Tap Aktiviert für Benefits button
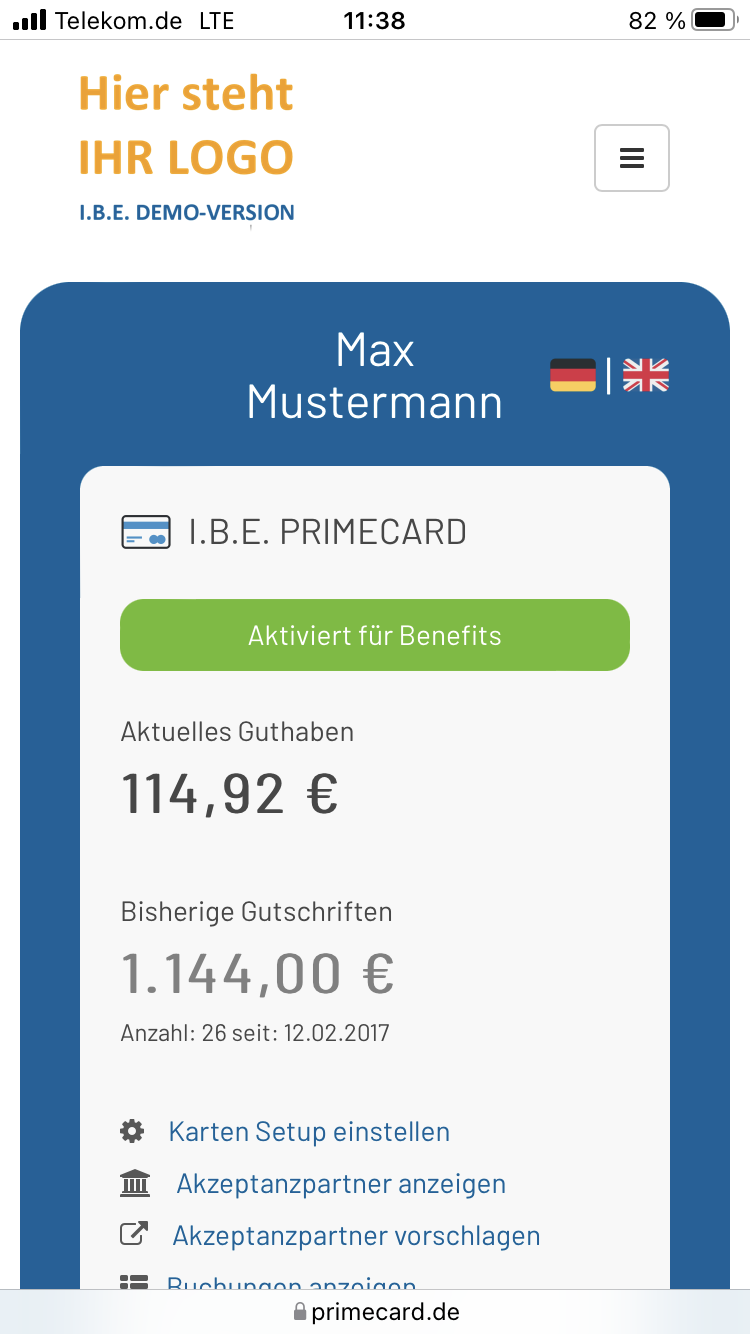The height and width of the screenshot is (1334, 750). (x=375, y=635)
